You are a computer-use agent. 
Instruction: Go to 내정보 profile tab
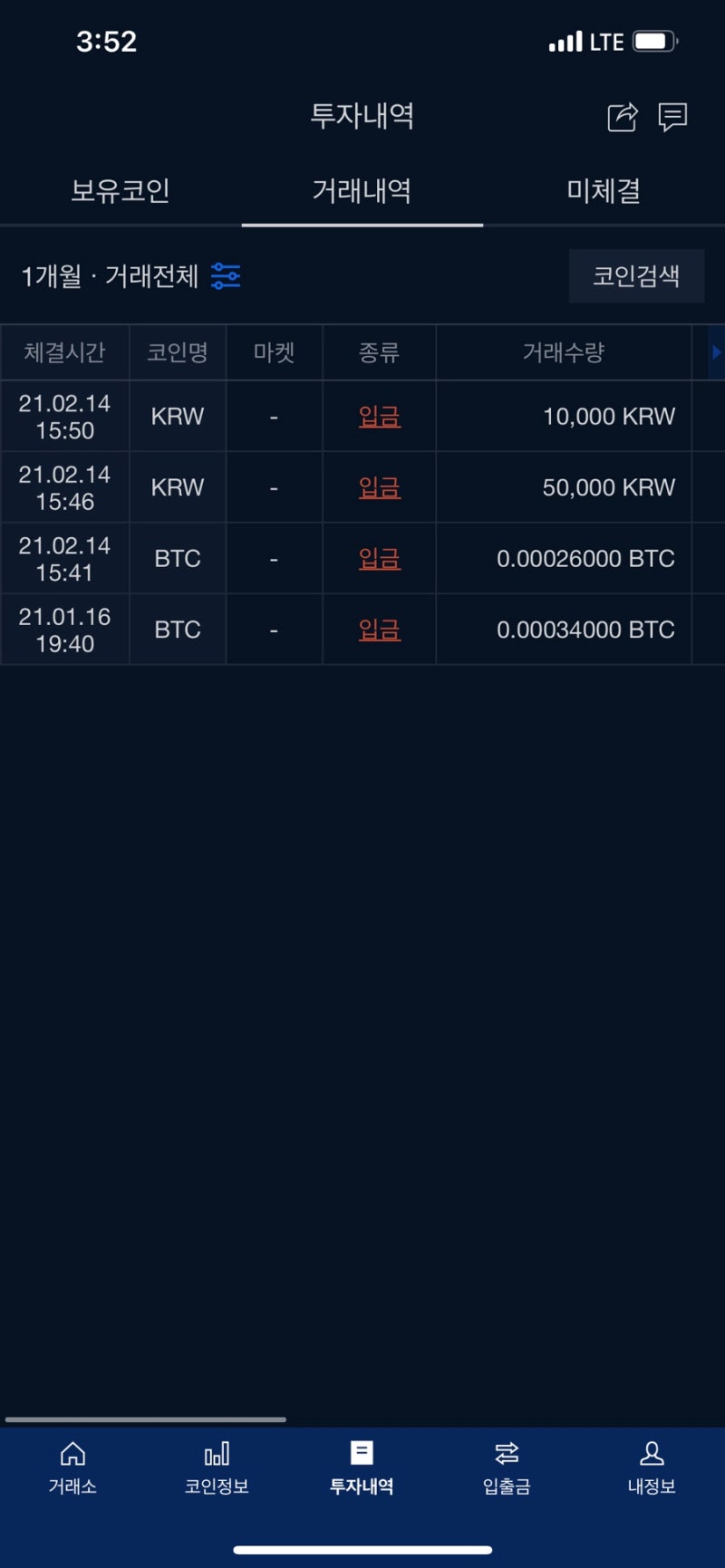coord(652,1467)
